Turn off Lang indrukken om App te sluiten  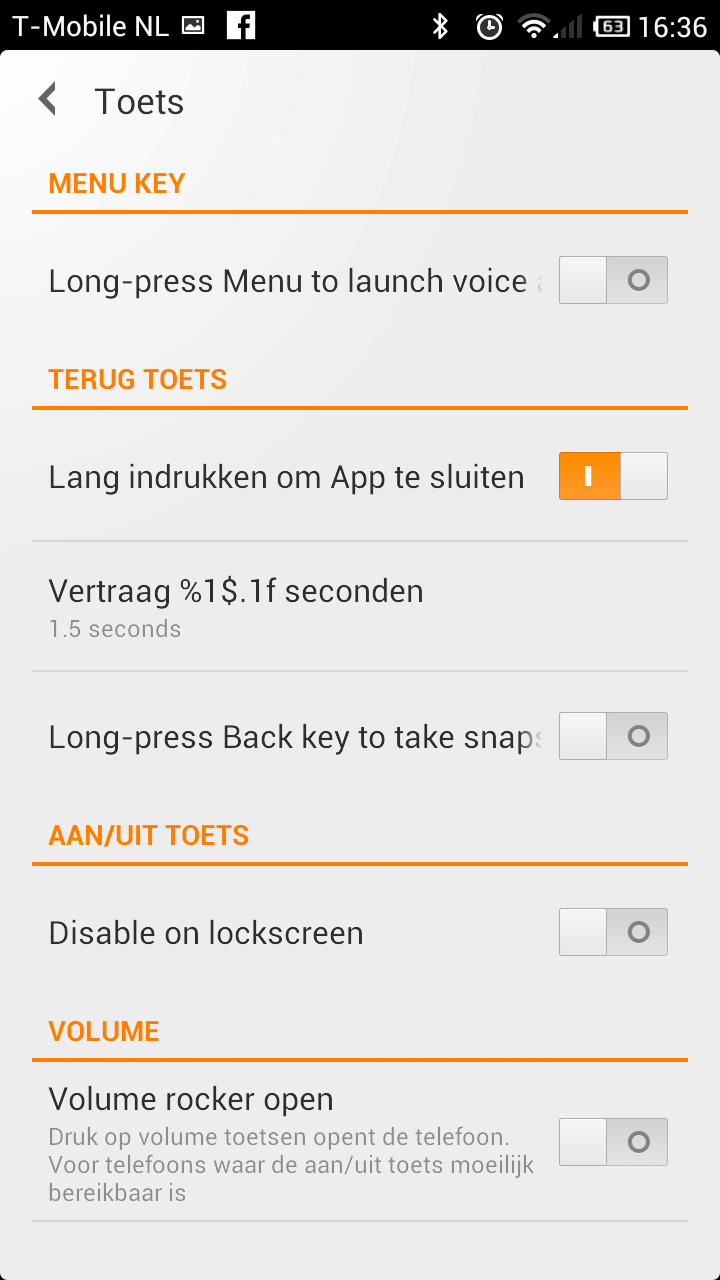pos(612,476)
